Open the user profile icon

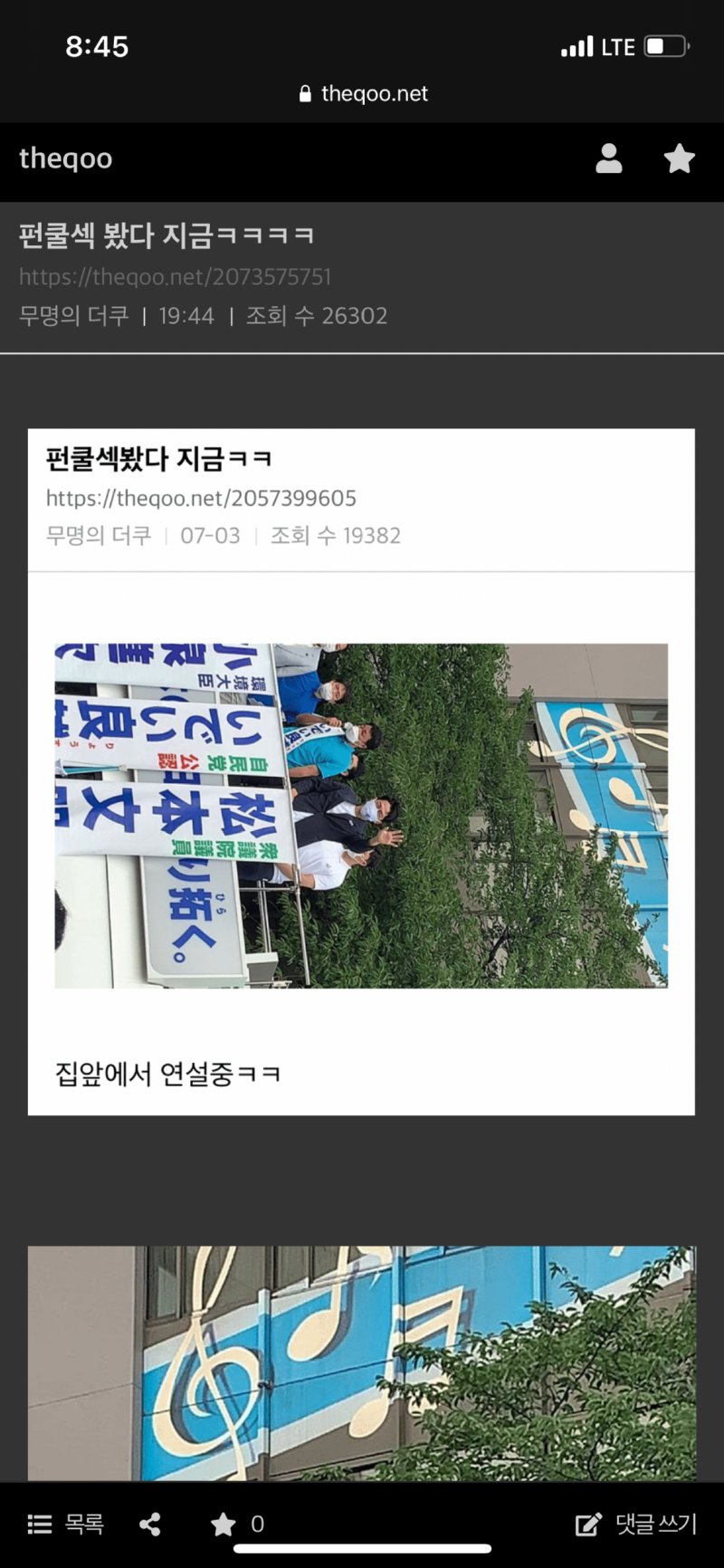pyautogui.click(x=609, y=158)
